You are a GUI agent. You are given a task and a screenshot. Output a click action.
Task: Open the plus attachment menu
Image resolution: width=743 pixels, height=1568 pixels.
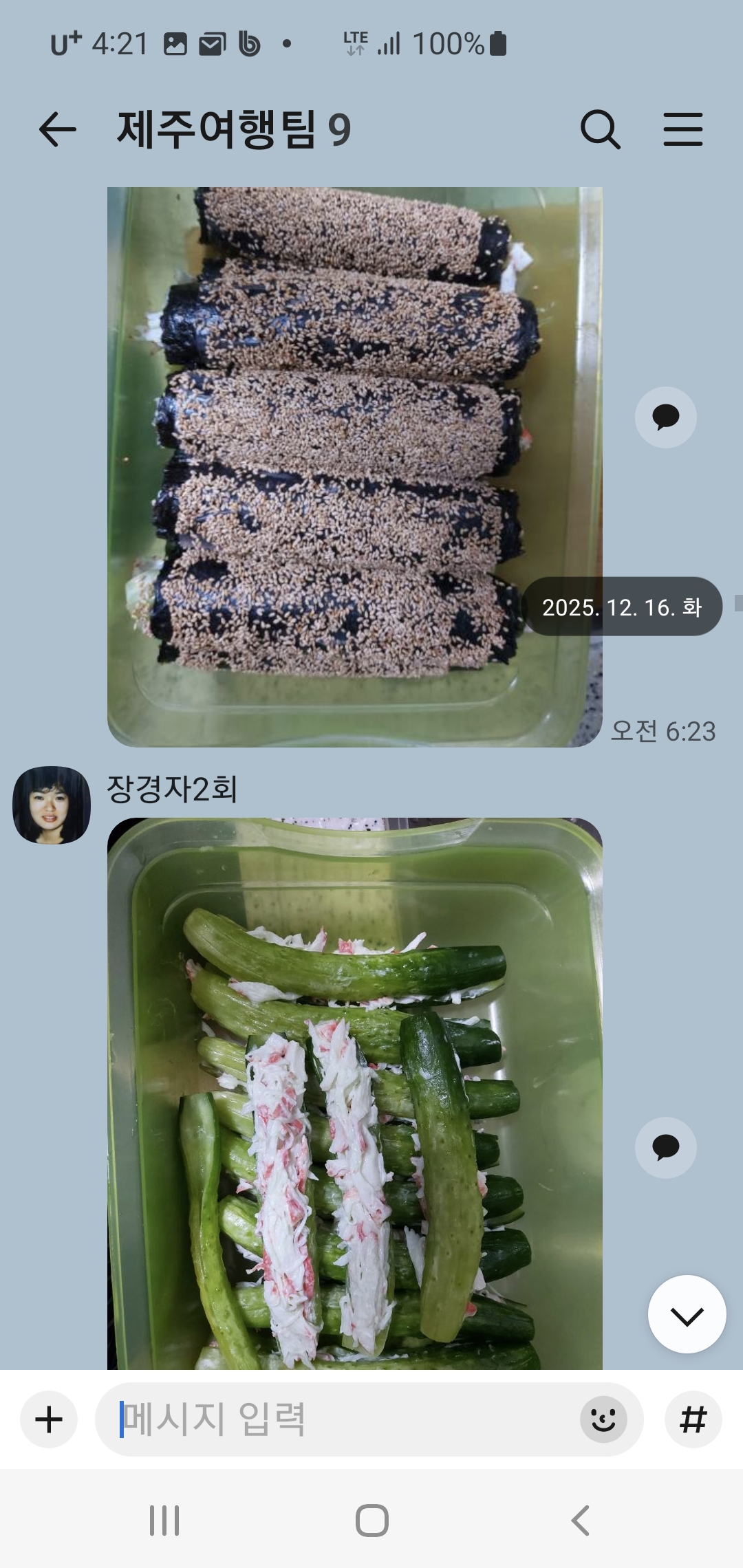pyautogui.click(x=49, y=1419)
